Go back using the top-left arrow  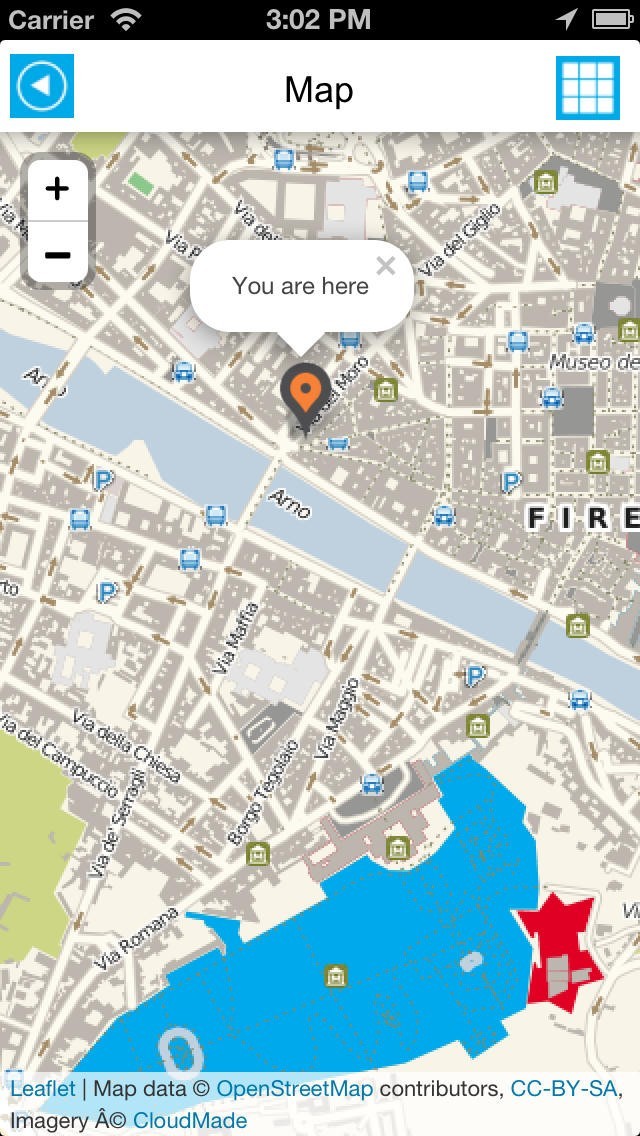pyautogui.click(x=42, y=86)
